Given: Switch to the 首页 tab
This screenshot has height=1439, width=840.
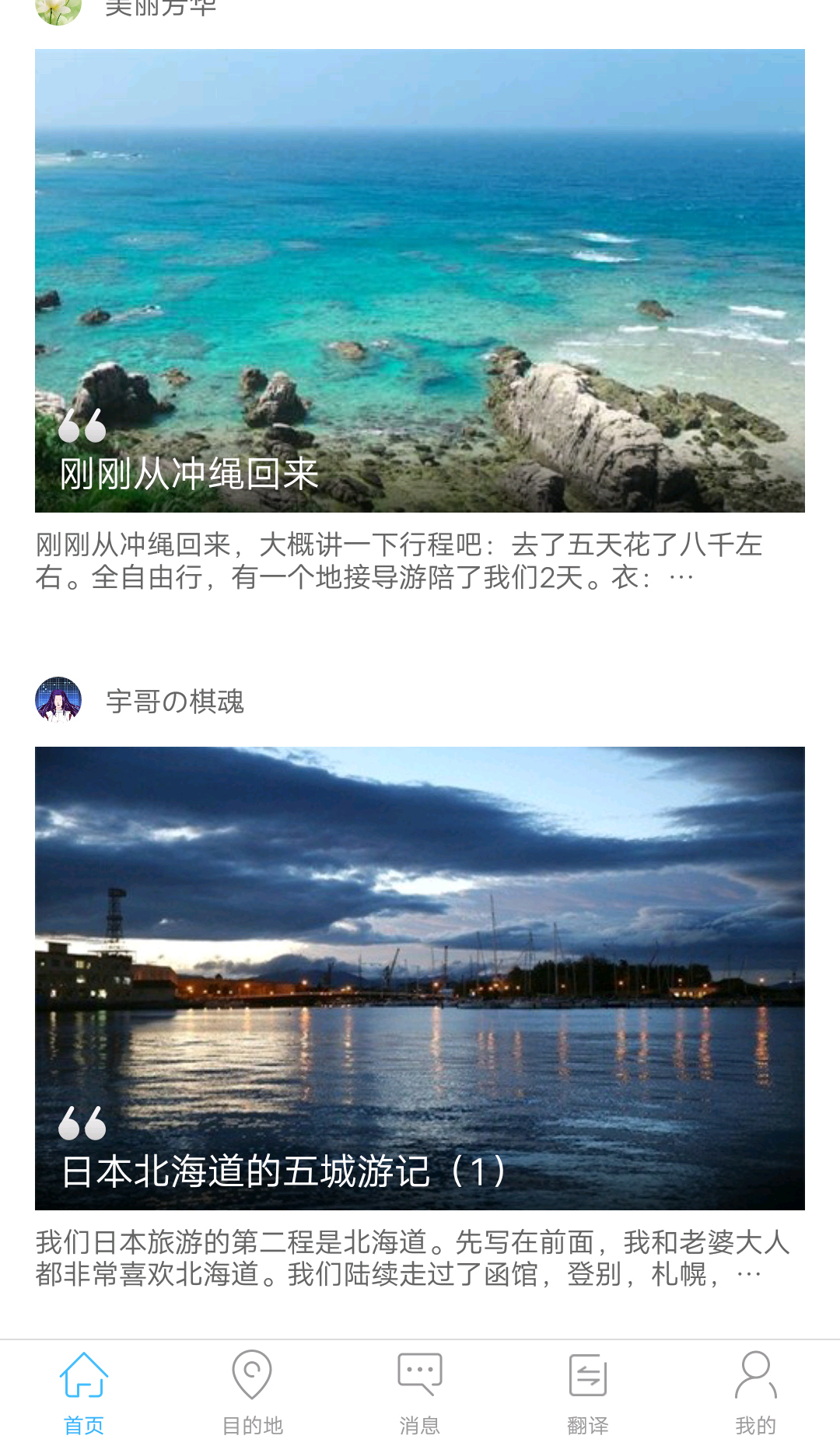Looking at the screenshot, I should [x=84, y=1392].
